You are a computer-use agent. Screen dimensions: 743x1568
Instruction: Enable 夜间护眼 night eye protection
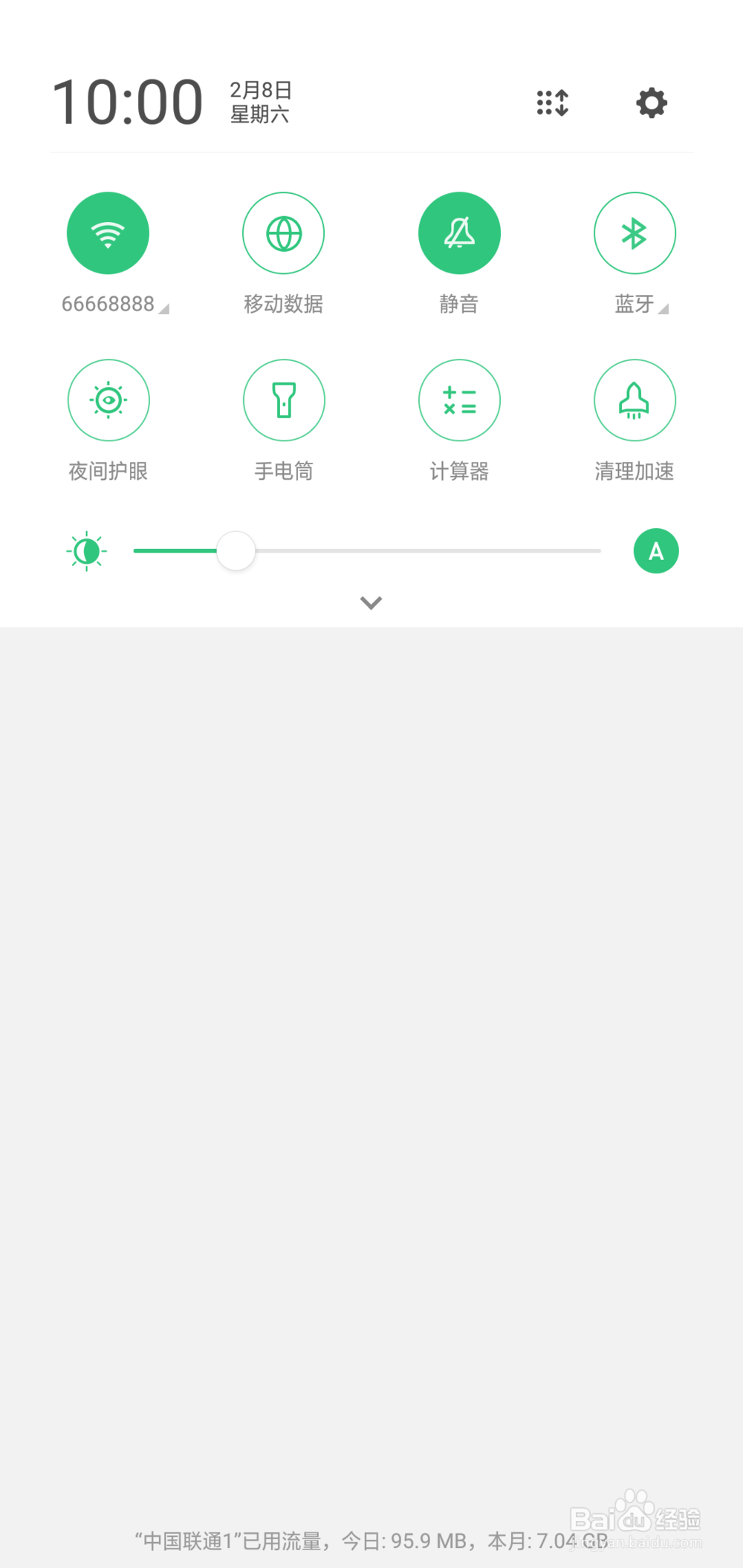[108, 400]
